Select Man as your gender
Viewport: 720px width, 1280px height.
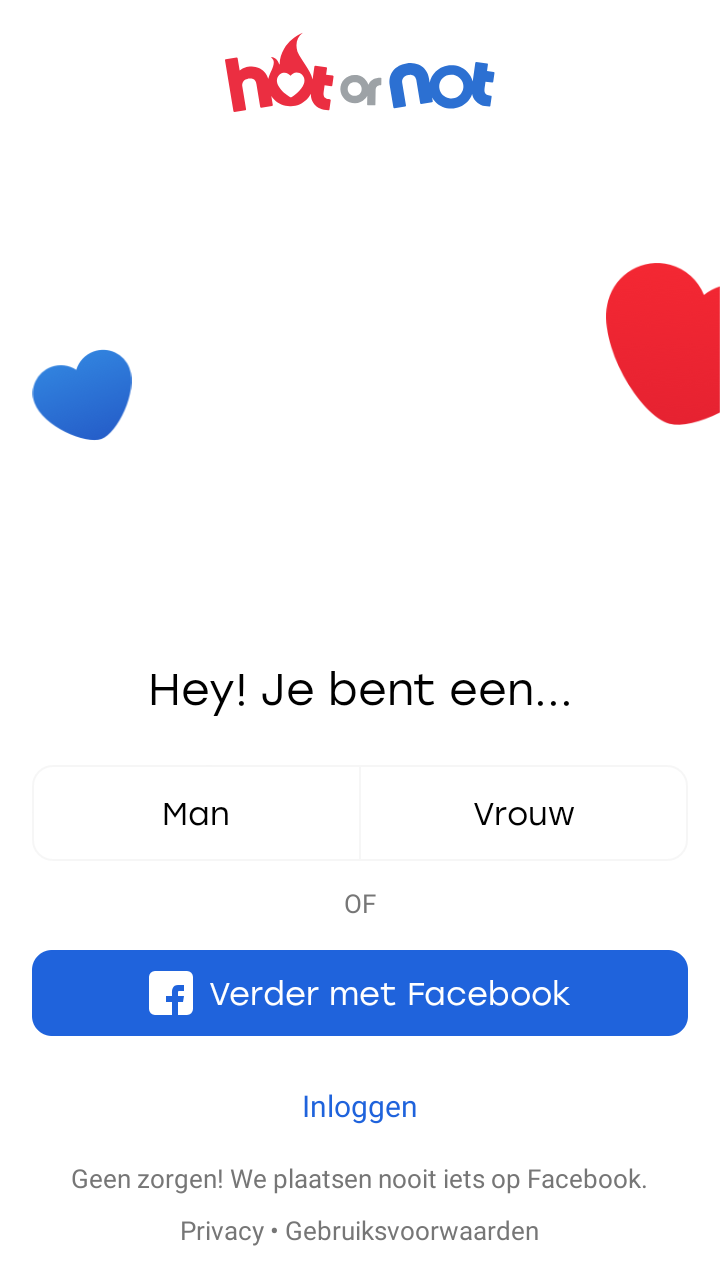point(196,813)
